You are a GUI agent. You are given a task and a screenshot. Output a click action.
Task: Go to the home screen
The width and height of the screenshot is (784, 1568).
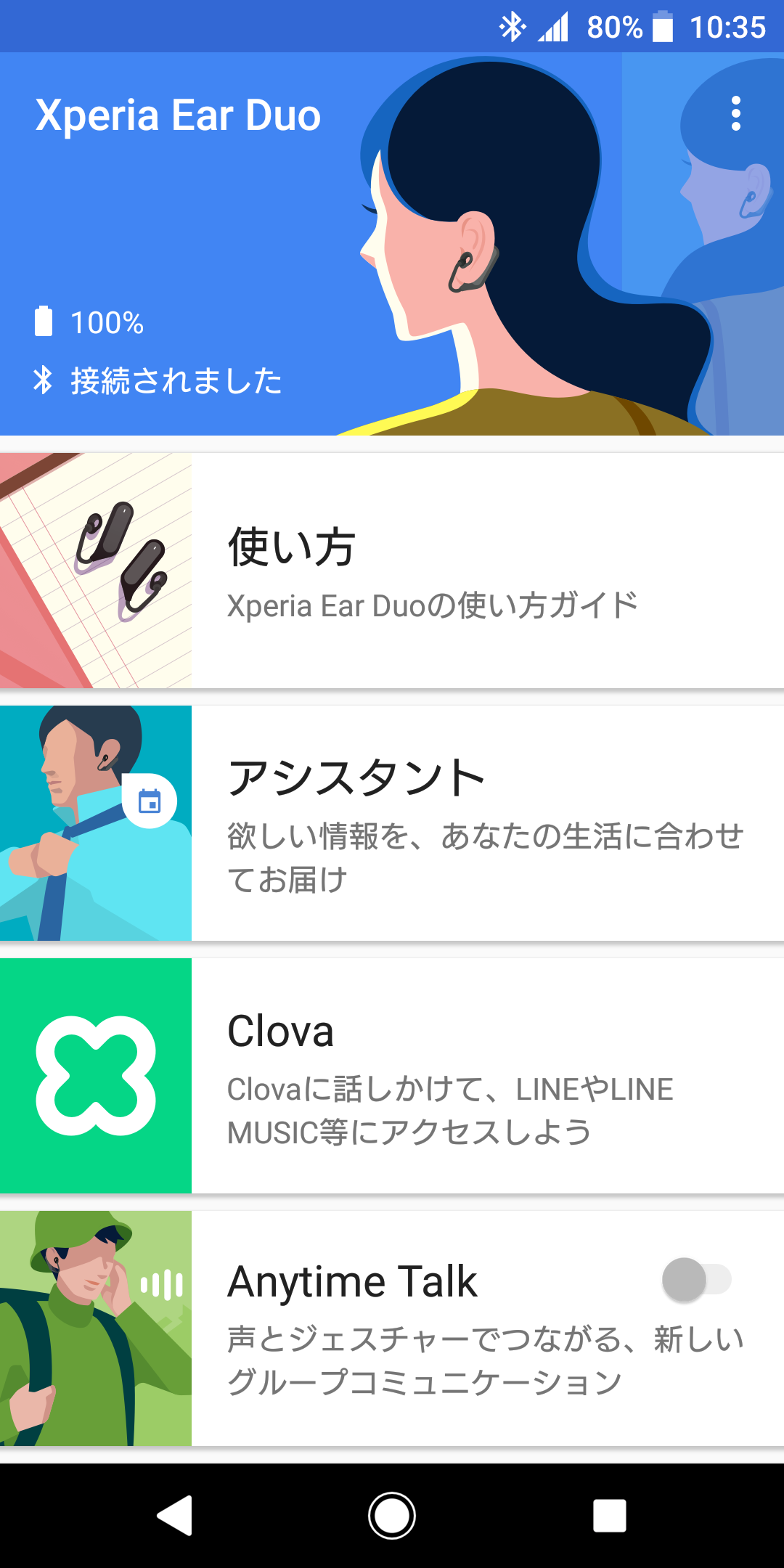pos(392,1516)
